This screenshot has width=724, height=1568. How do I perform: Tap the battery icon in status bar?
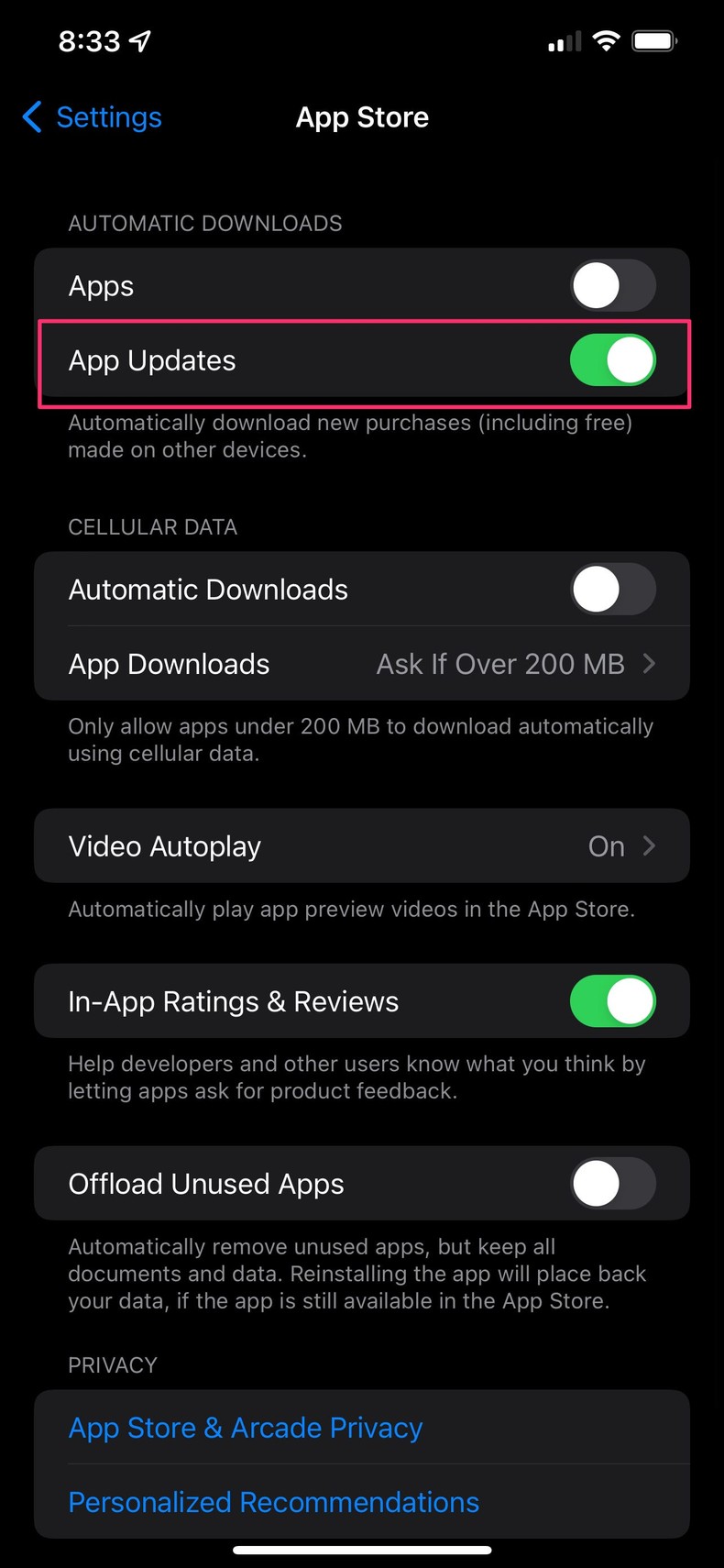pos(653,40)
